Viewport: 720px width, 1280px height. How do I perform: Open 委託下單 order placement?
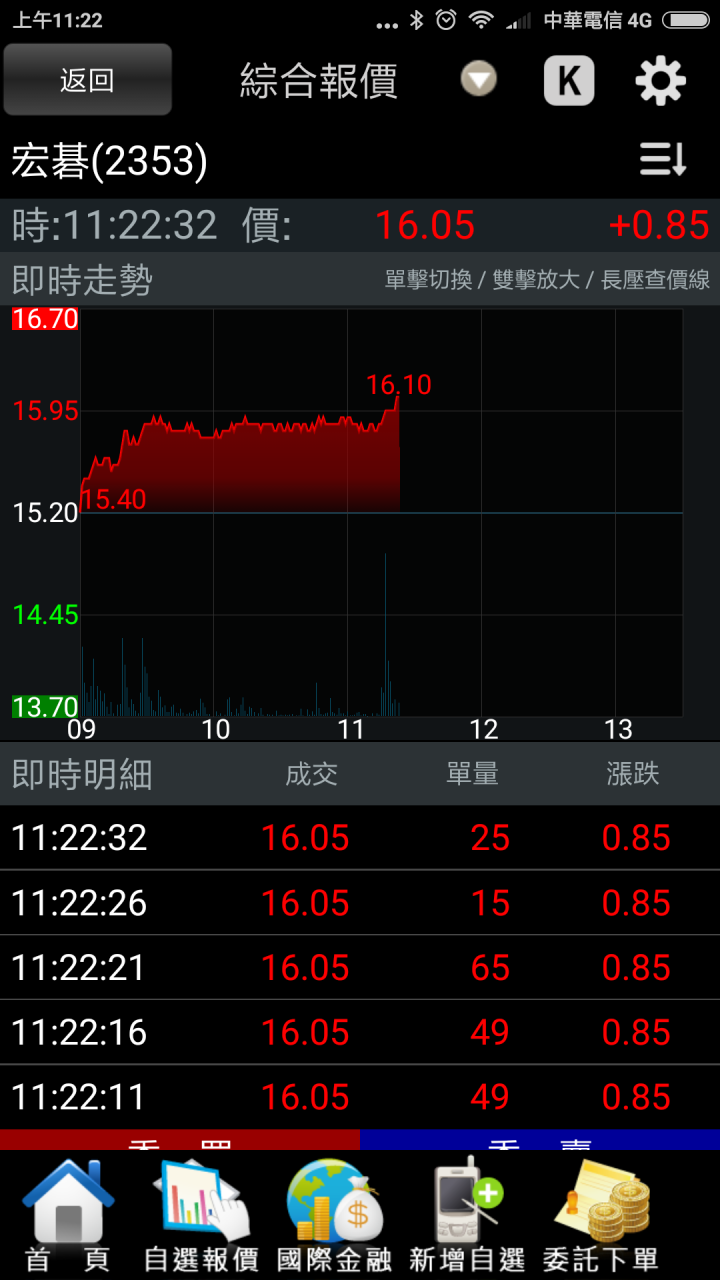600,1215
